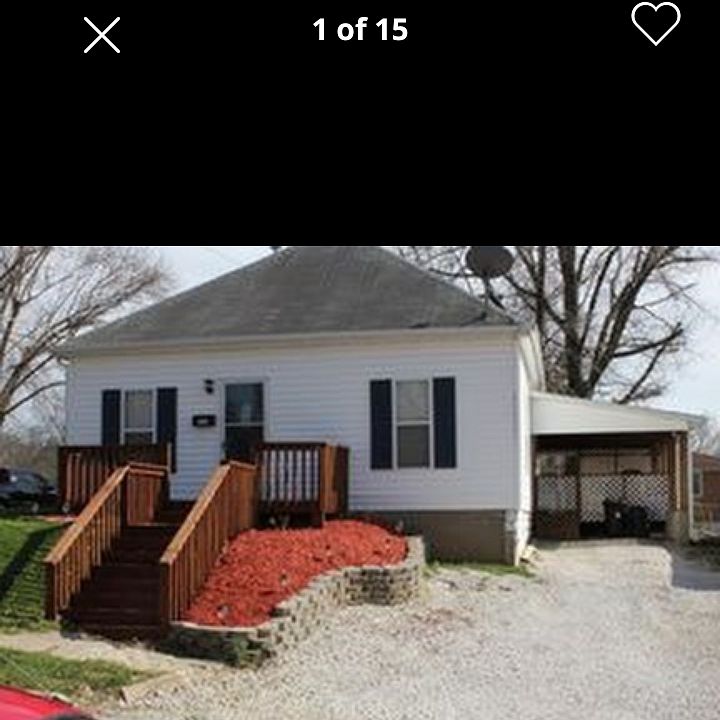Image resolution: width=720 pixels, height=720 pixels.
Task: Close the photo viewer
Action: click(x=101, y=35)
